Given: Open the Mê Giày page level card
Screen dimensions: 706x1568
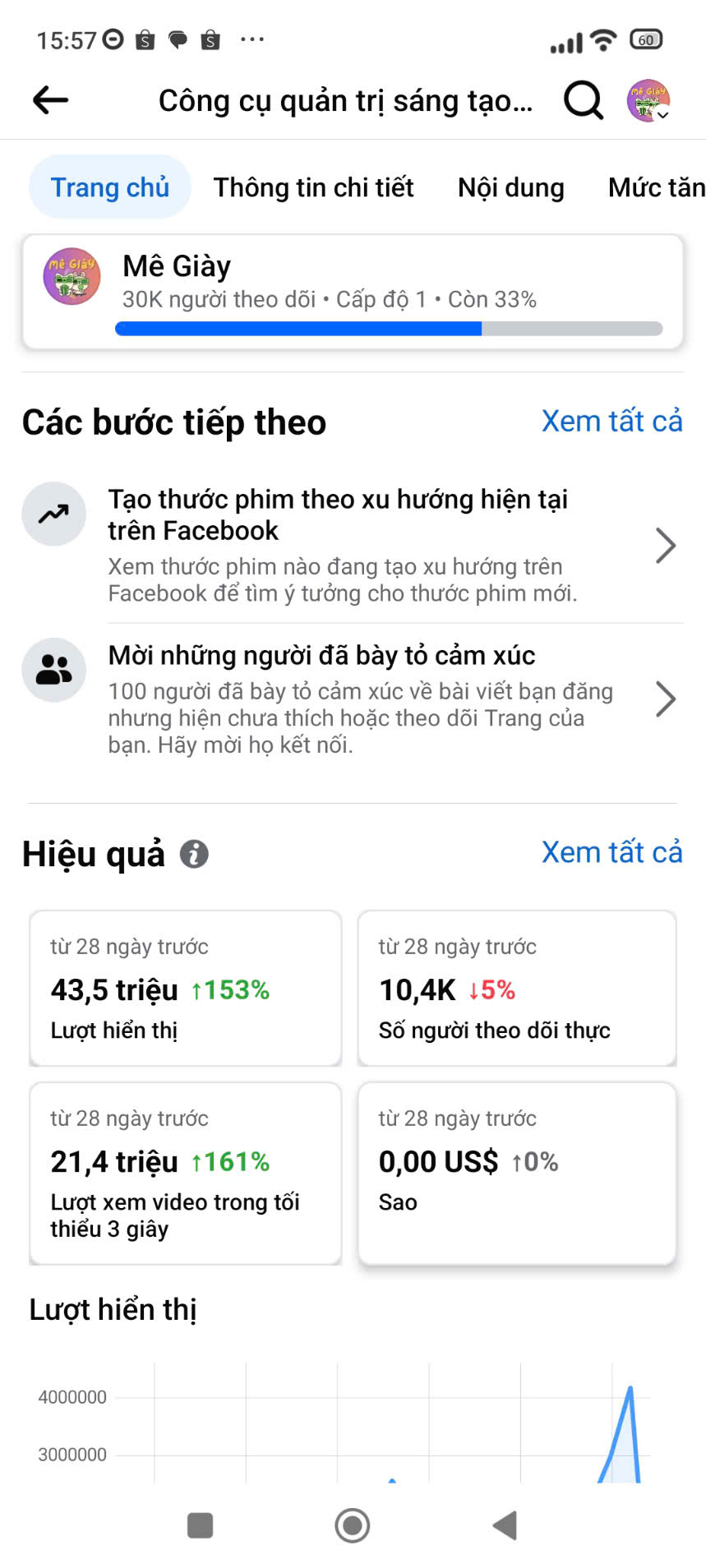Looking at the screenshot, I should 353,292.
